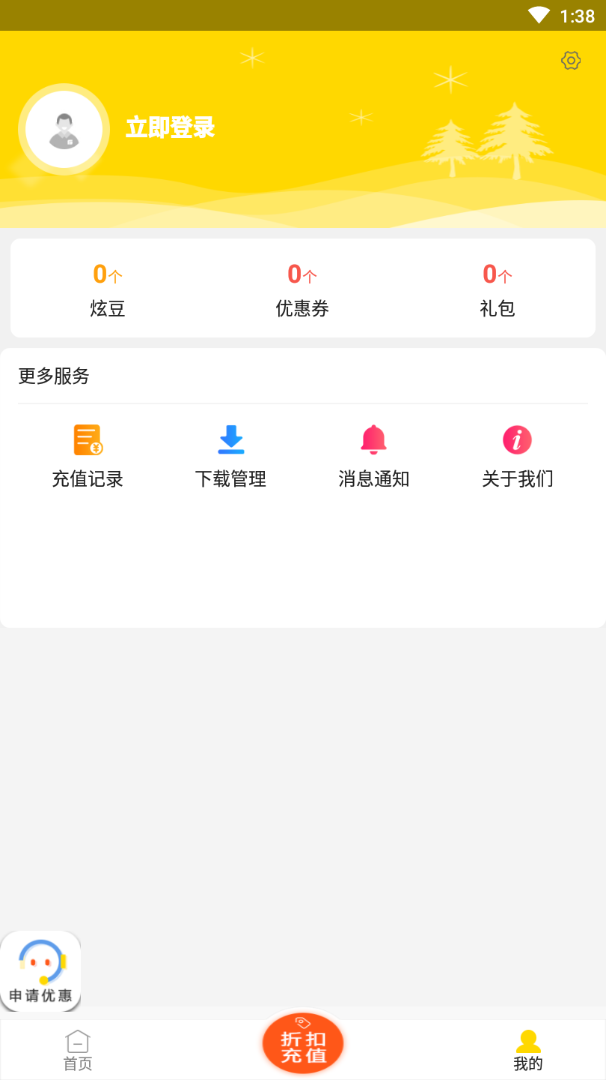Image resolution: width=606 pixels, height=1080 pixels.
Task: Open 消息通知 notifications
Action: click(x=374, y=456)
